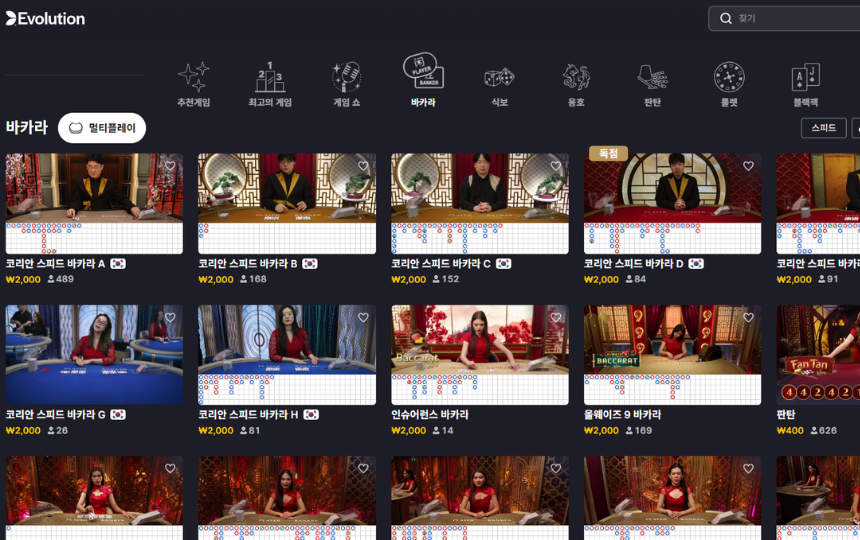Select the 바카라 category tab
The width and height of the screenshot is (860, 540).
423,85
